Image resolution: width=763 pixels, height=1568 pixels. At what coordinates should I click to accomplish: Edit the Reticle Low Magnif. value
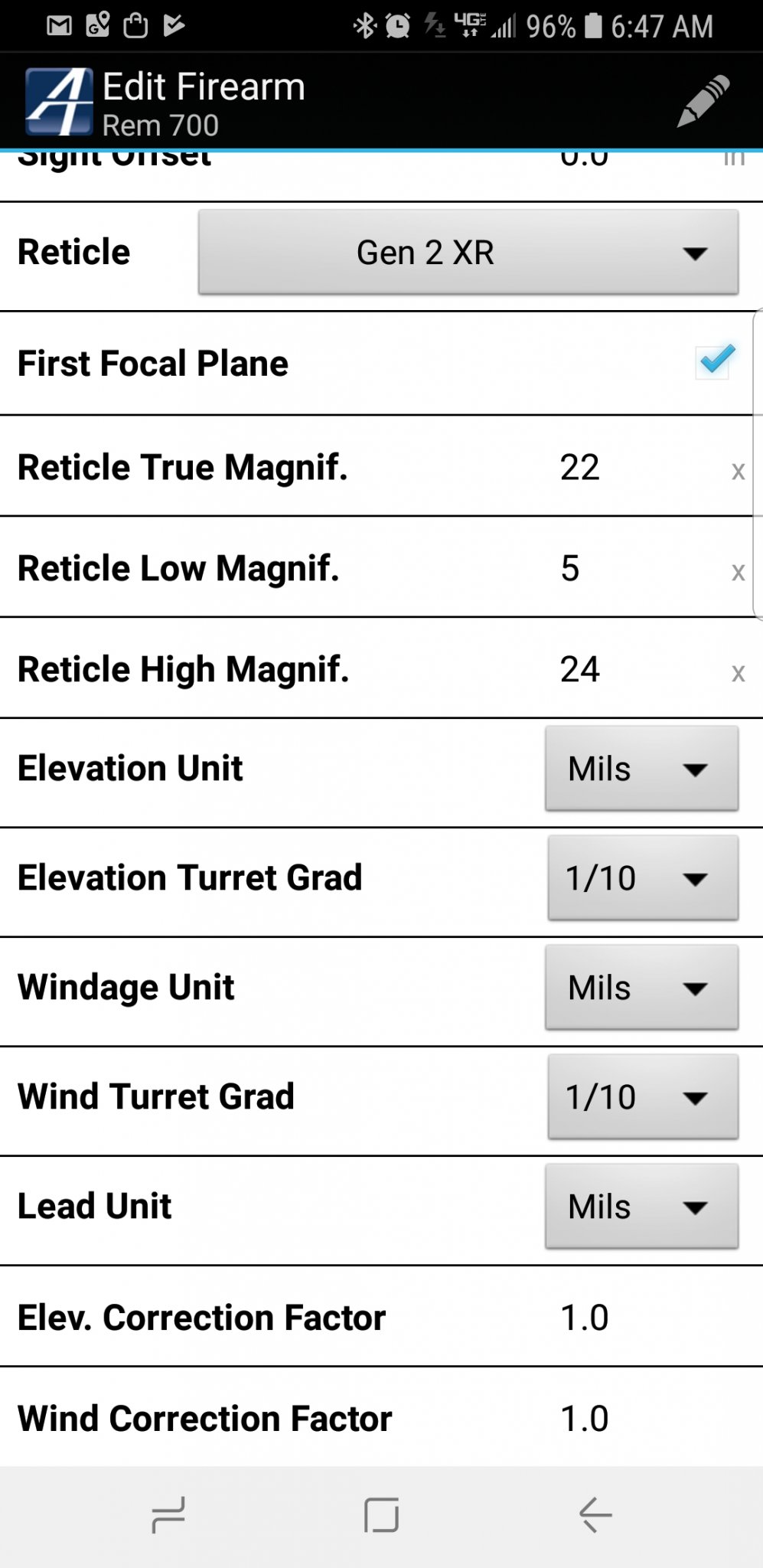point(570,568)
